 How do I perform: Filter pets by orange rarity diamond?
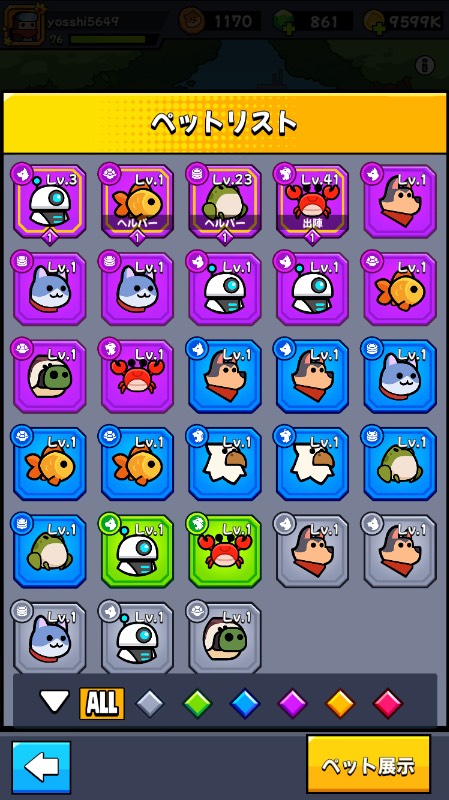pyautogui.click(x=340, y=704)
